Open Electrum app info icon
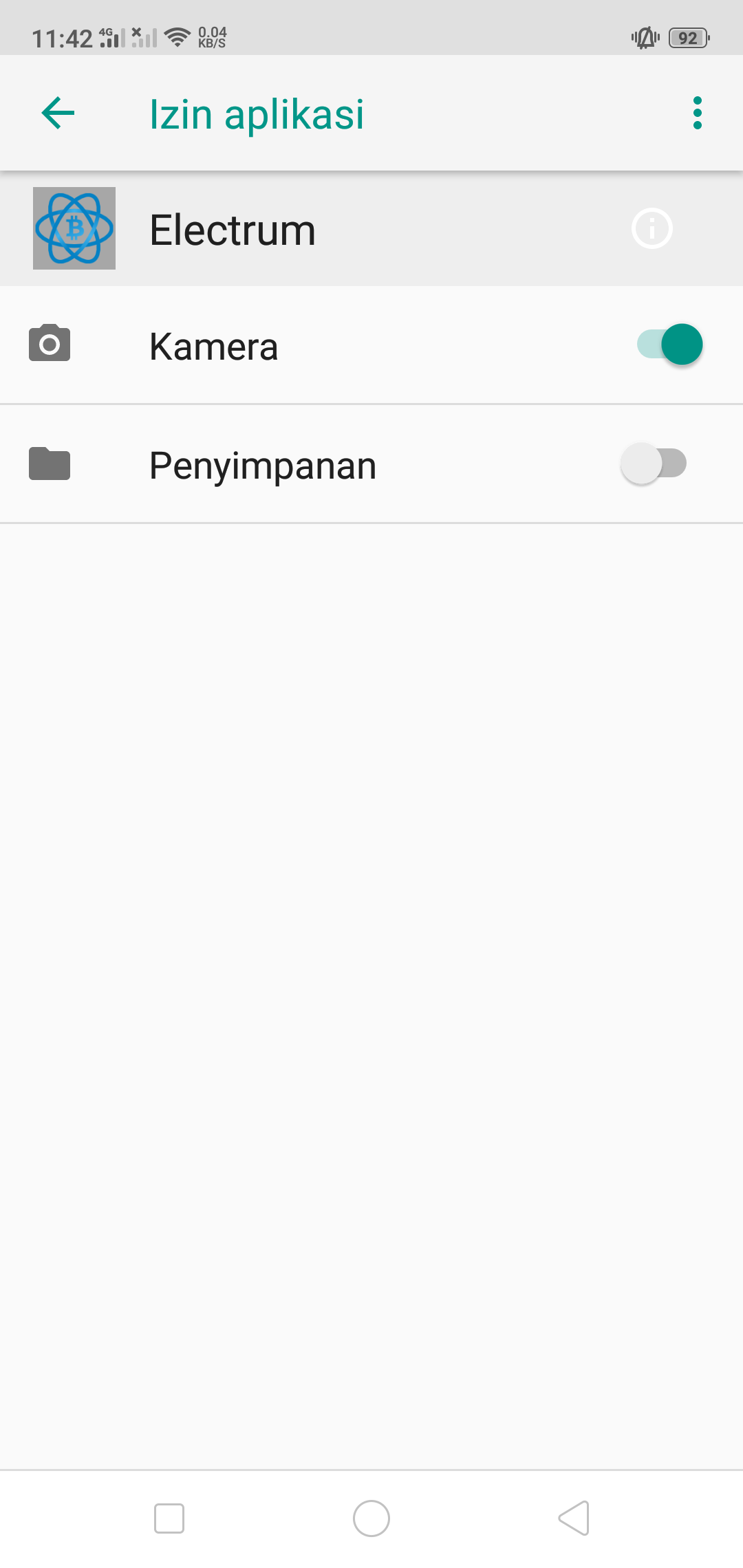 [x=652, y=228]
